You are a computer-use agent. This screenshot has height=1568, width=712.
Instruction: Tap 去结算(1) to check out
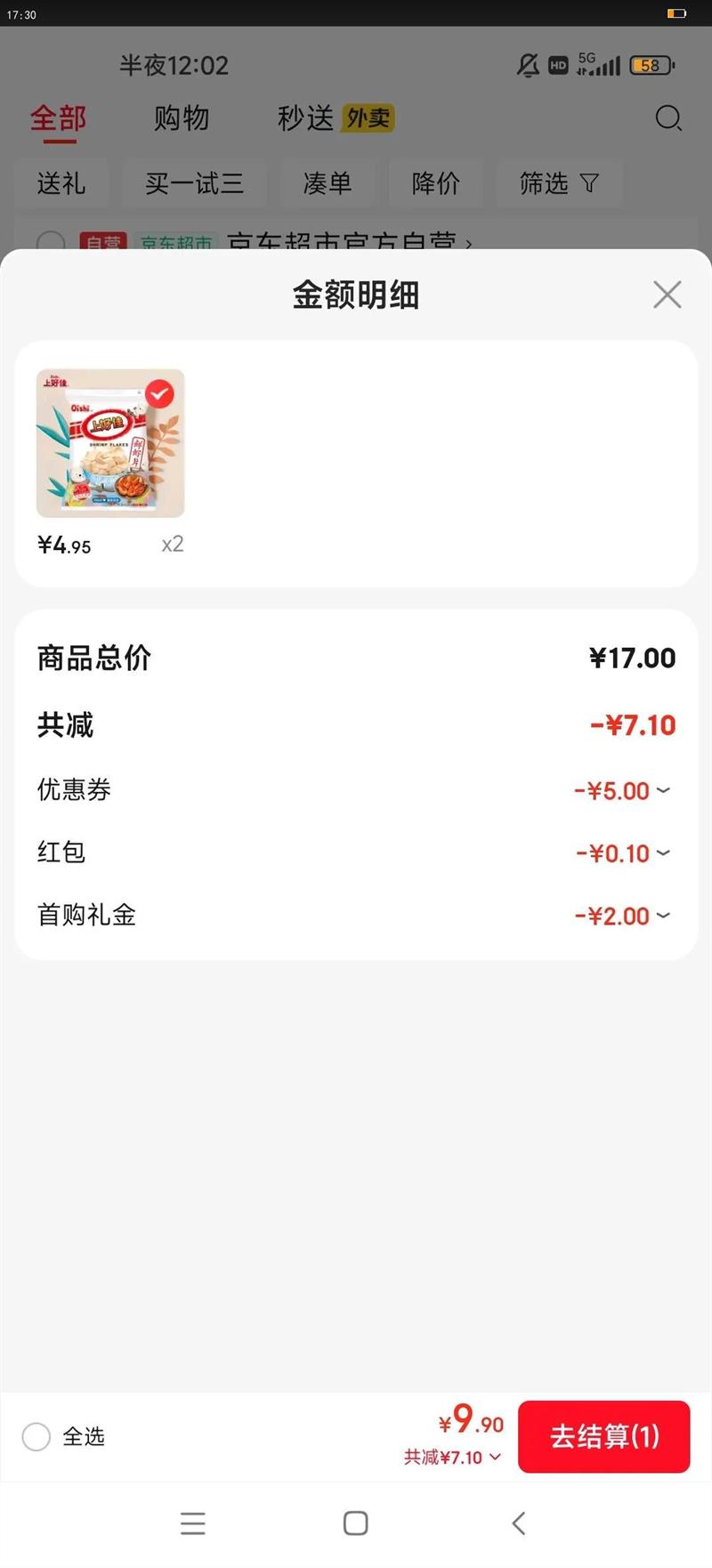point(603,1436)
